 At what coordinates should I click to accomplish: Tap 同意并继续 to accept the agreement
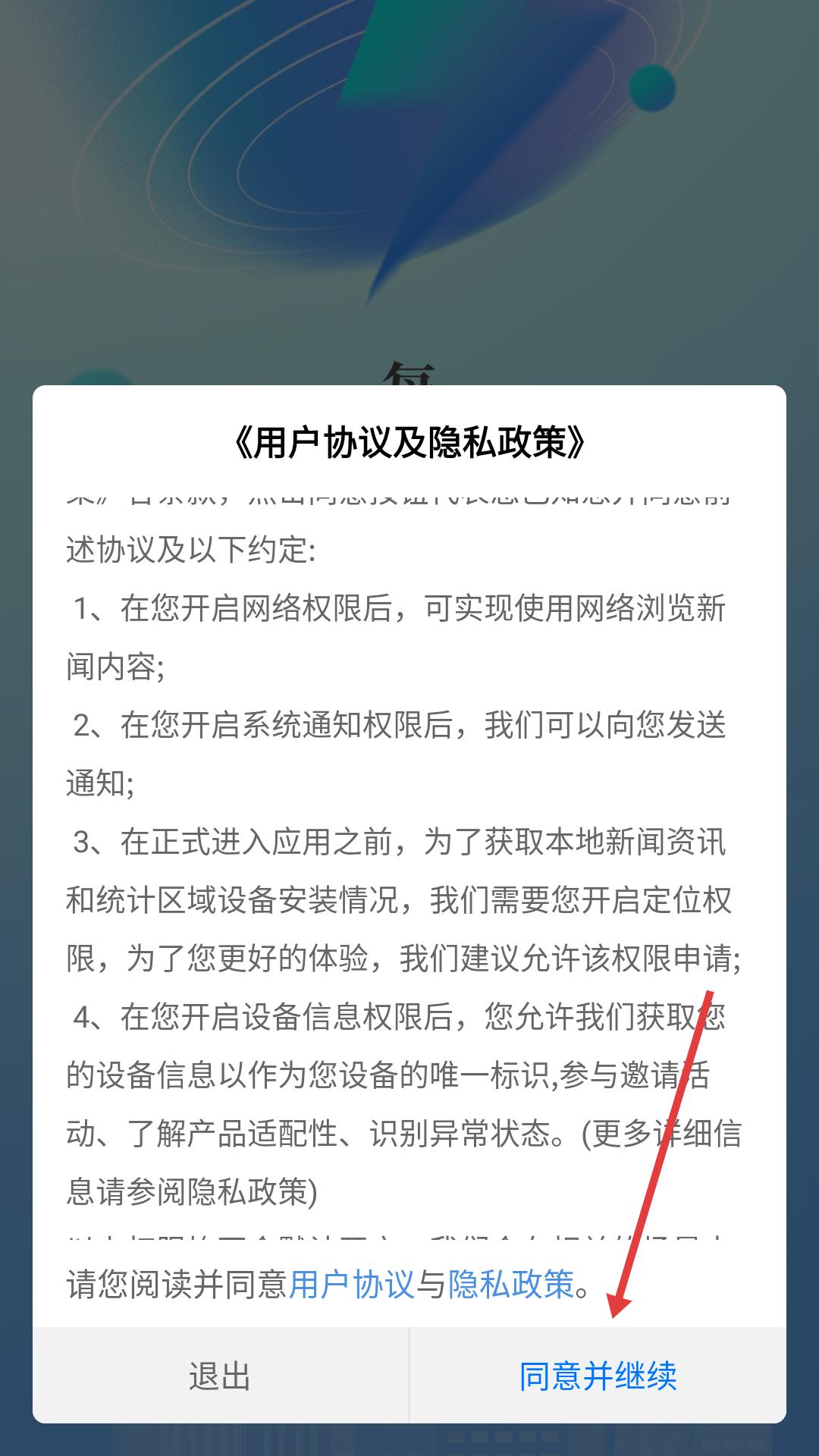598,1376
